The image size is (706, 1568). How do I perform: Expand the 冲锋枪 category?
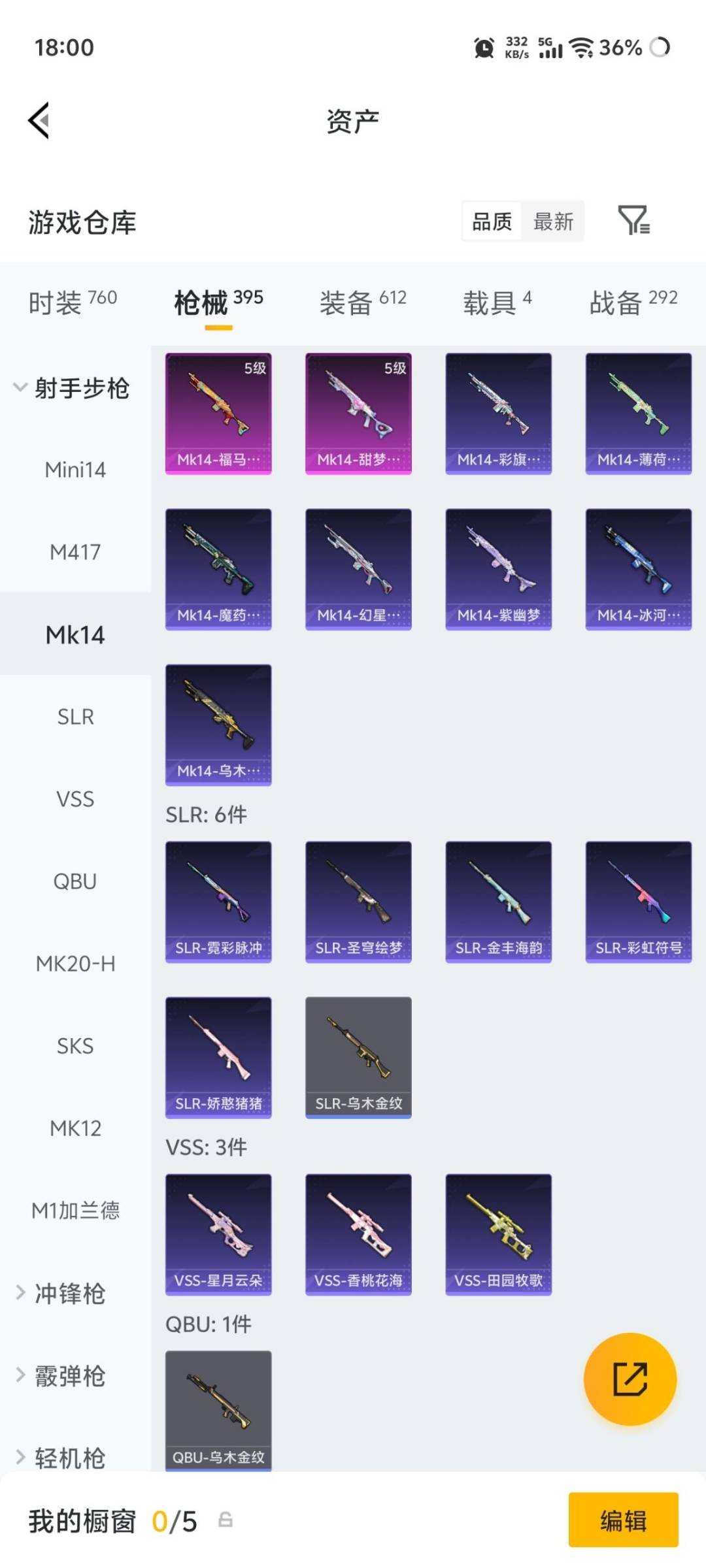[x=61, y=1293]
